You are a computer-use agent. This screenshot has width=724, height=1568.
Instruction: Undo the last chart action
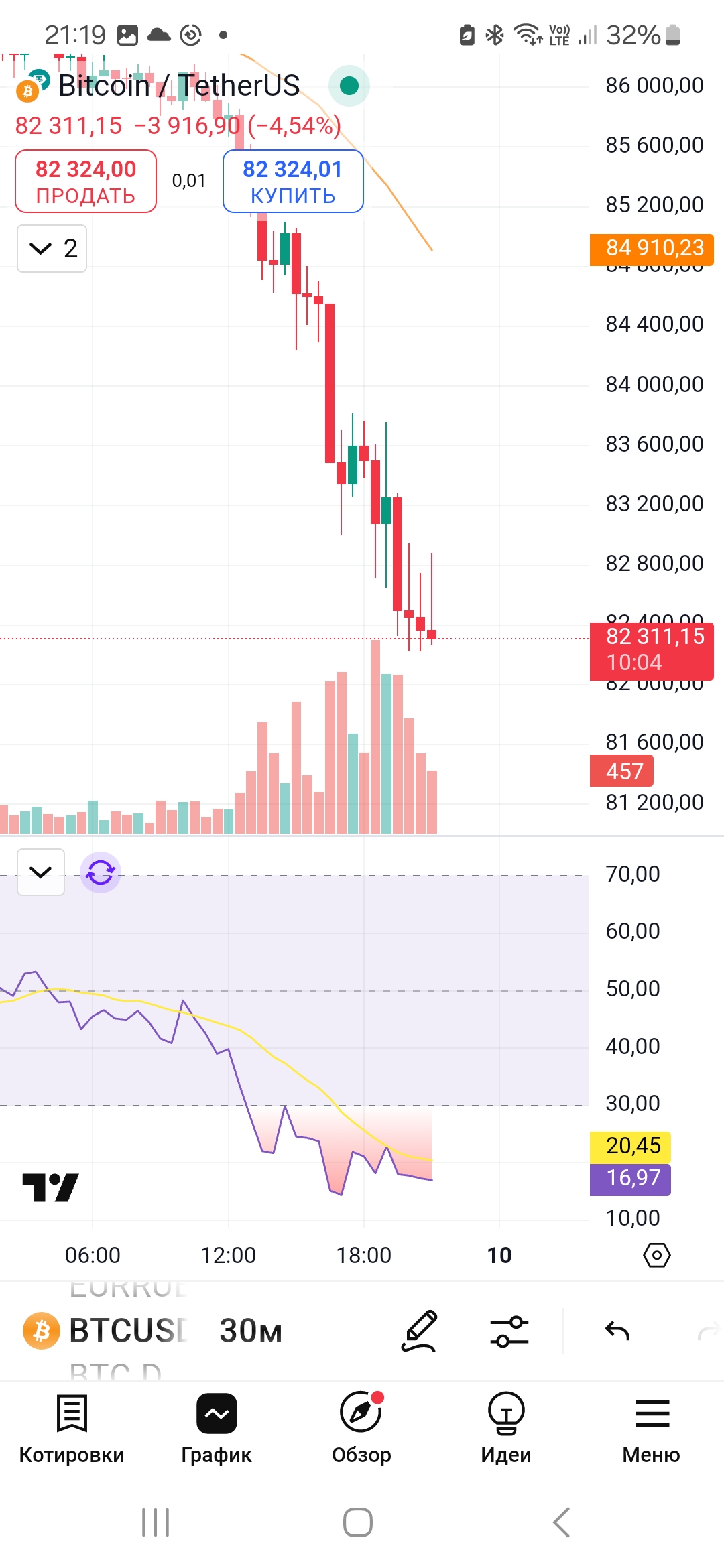[617, 1331]
